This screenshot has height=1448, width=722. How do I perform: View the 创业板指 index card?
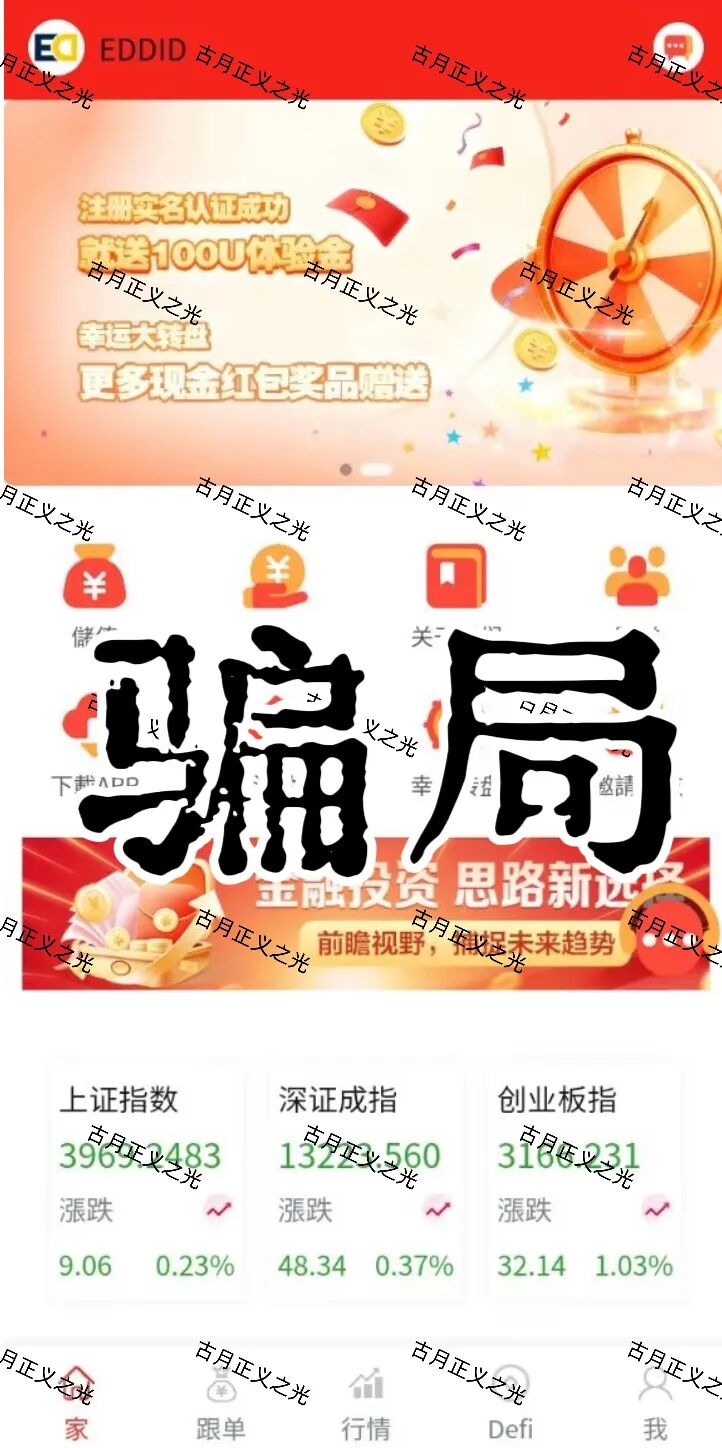pos(585,1182)
